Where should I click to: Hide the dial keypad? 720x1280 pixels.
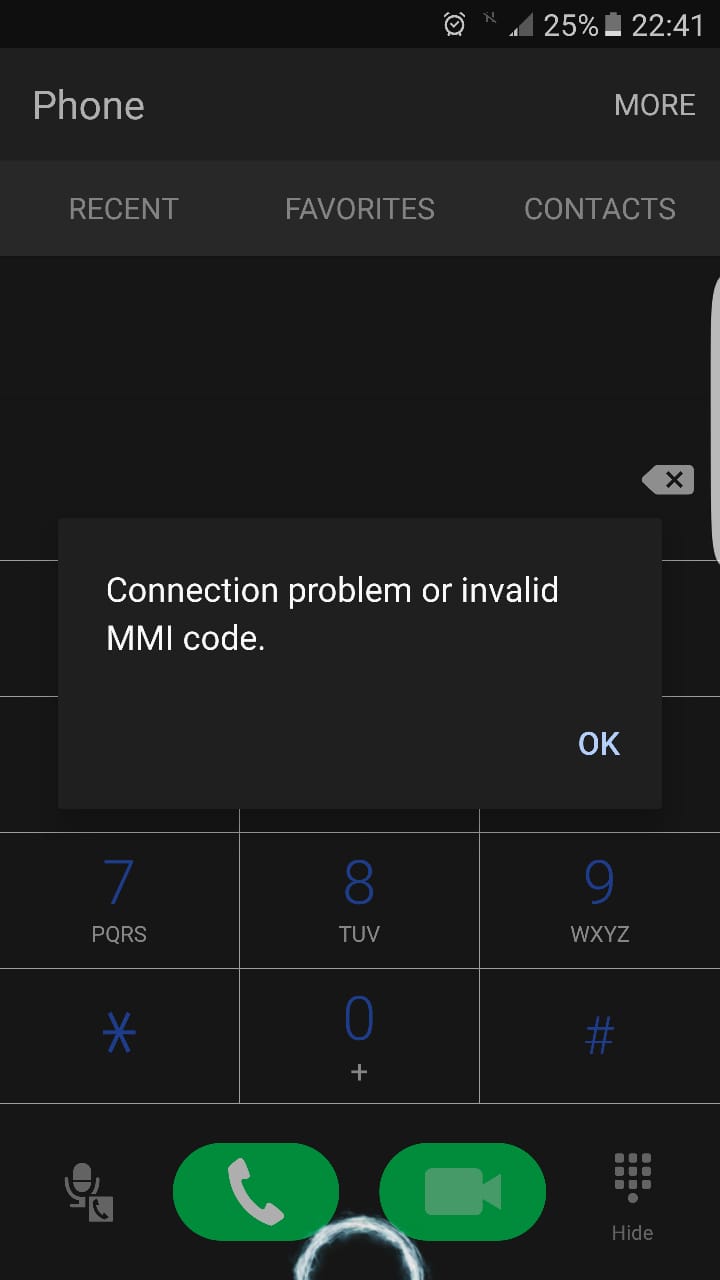pos(632,1195)
